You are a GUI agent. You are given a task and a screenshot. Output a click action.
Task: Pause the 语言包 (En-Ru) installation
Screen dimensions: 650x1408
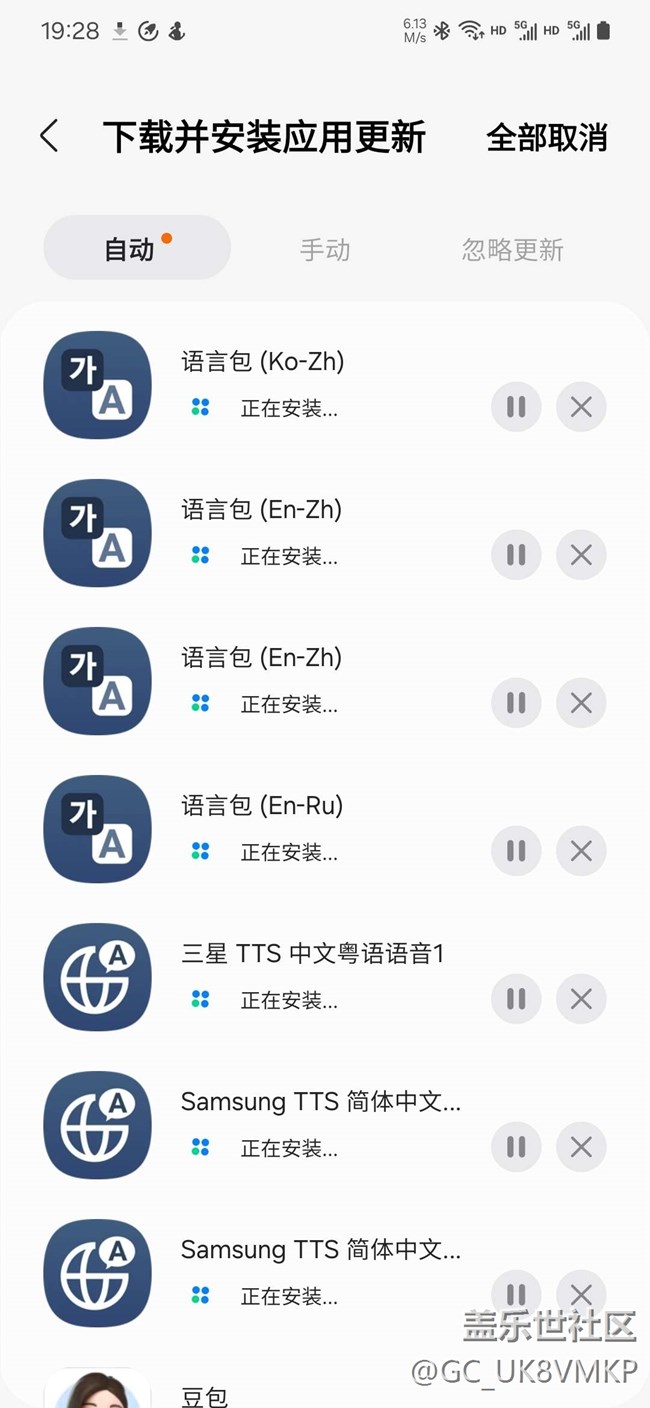[516, 851]
